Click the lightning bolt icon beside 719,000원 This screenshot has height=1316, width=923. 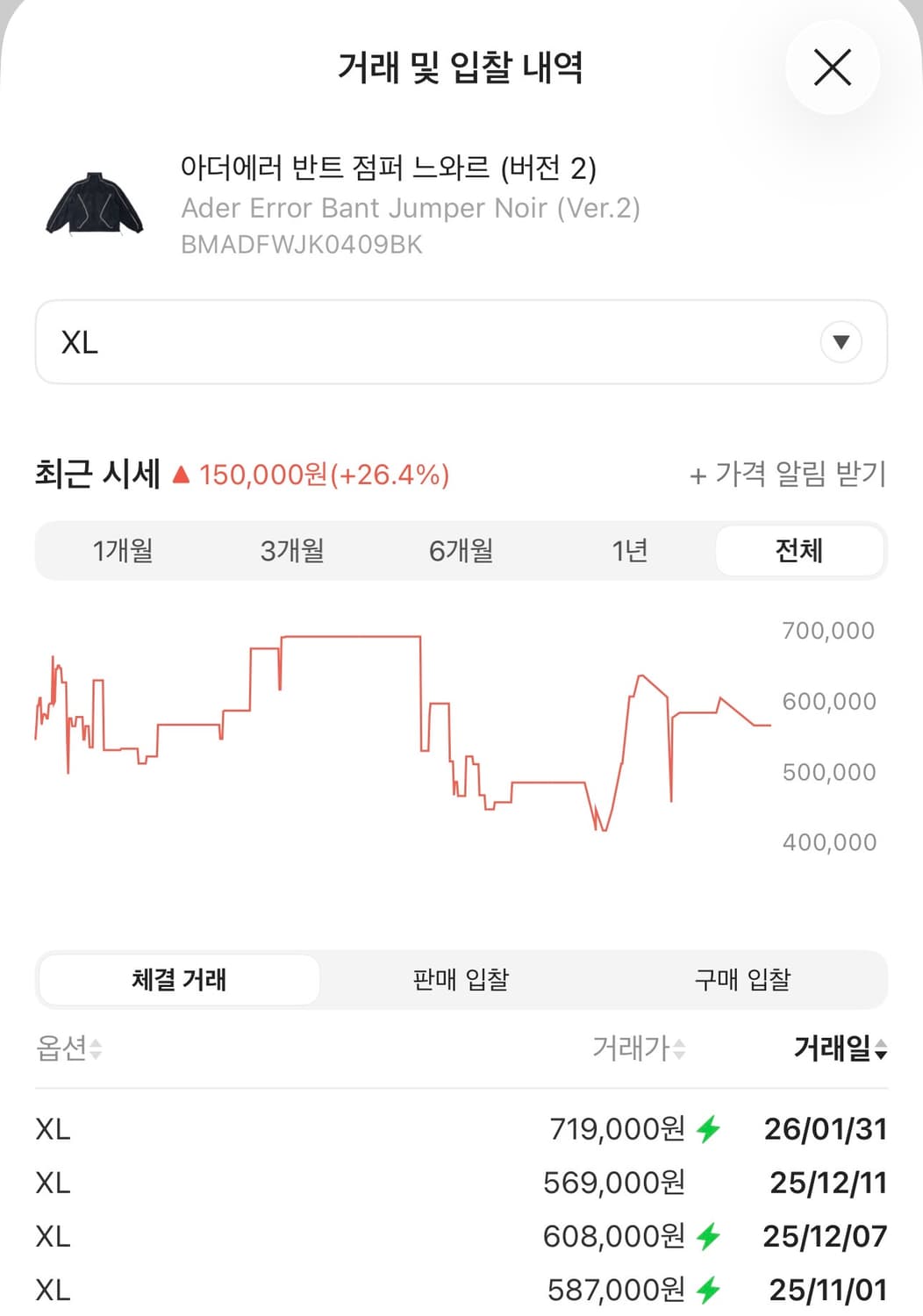[707, 1130]
